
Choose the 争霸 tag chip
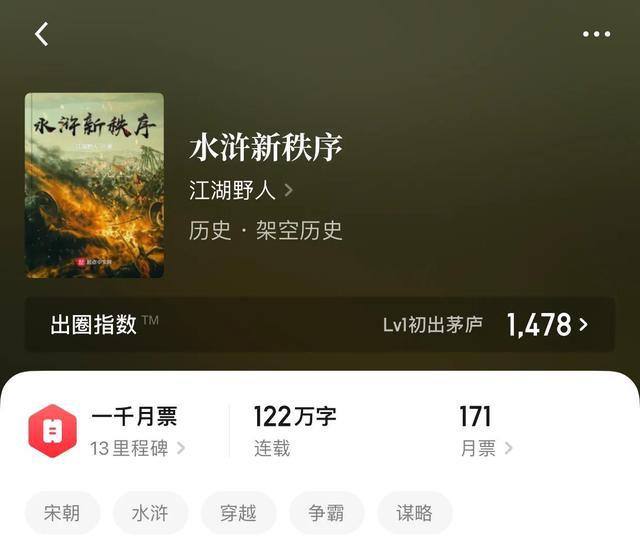click(x=327, y=513)
